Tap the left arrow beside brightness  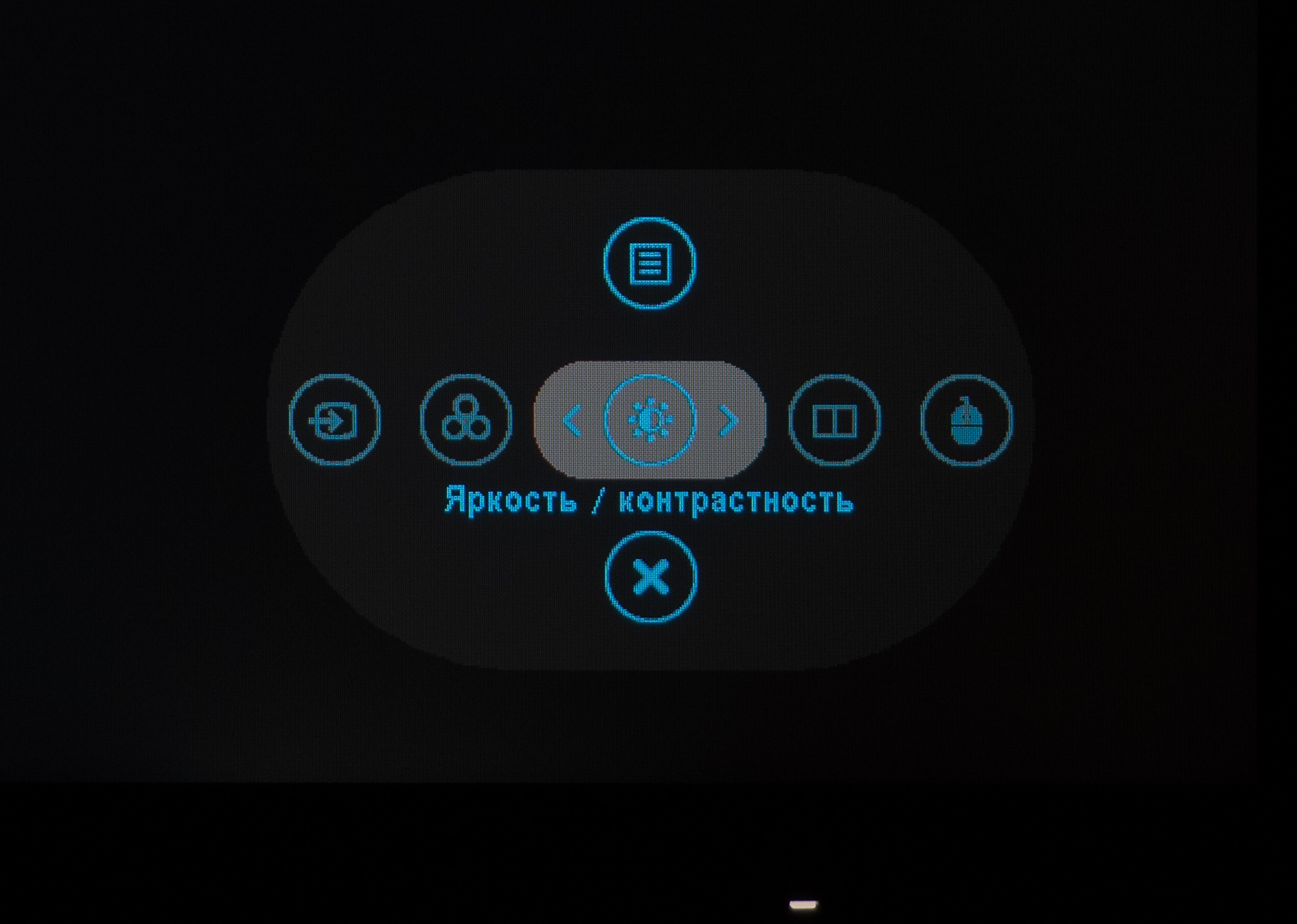pos(571,421)
